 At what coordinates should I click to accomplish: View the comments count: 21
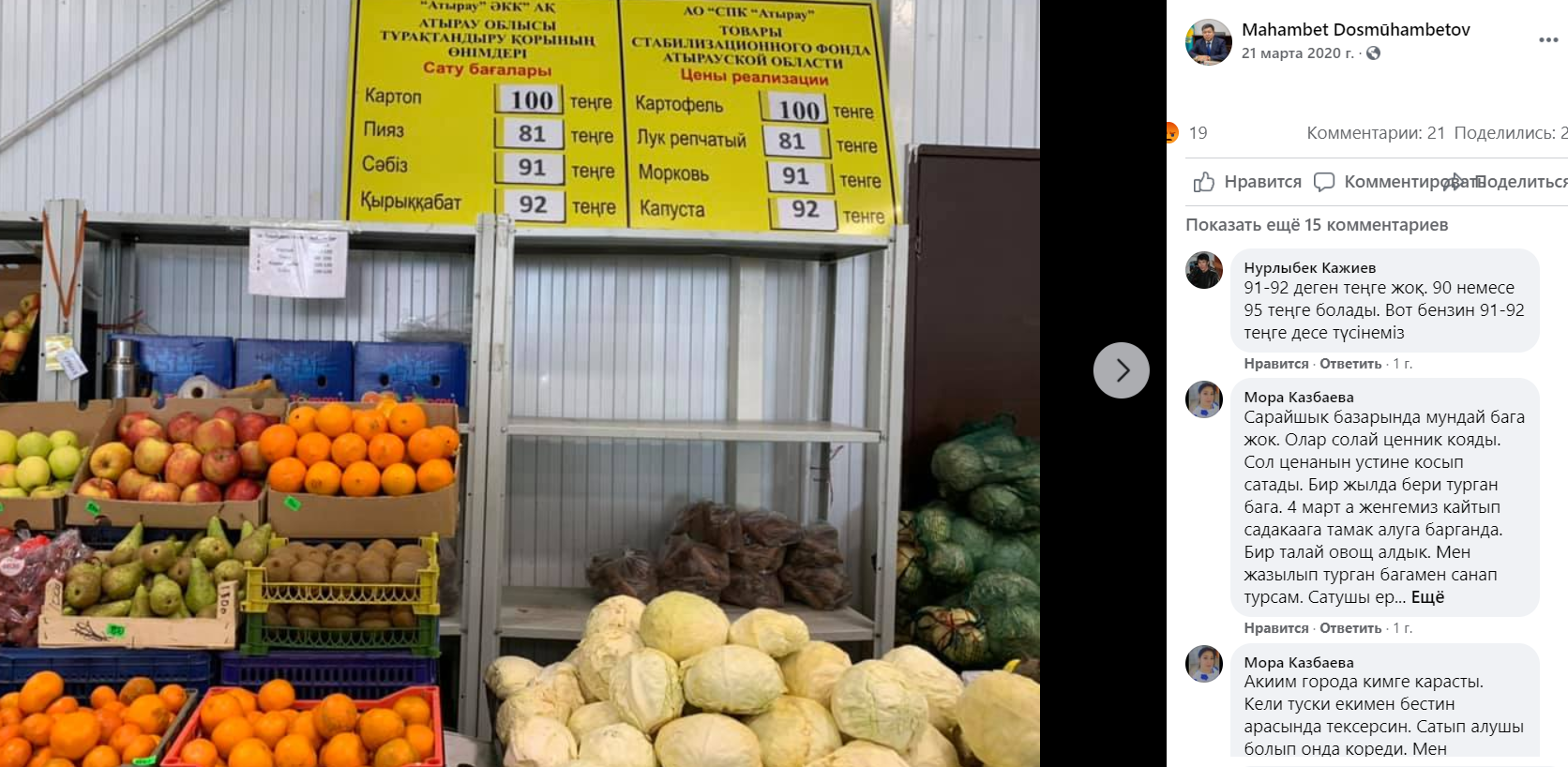1376,133
